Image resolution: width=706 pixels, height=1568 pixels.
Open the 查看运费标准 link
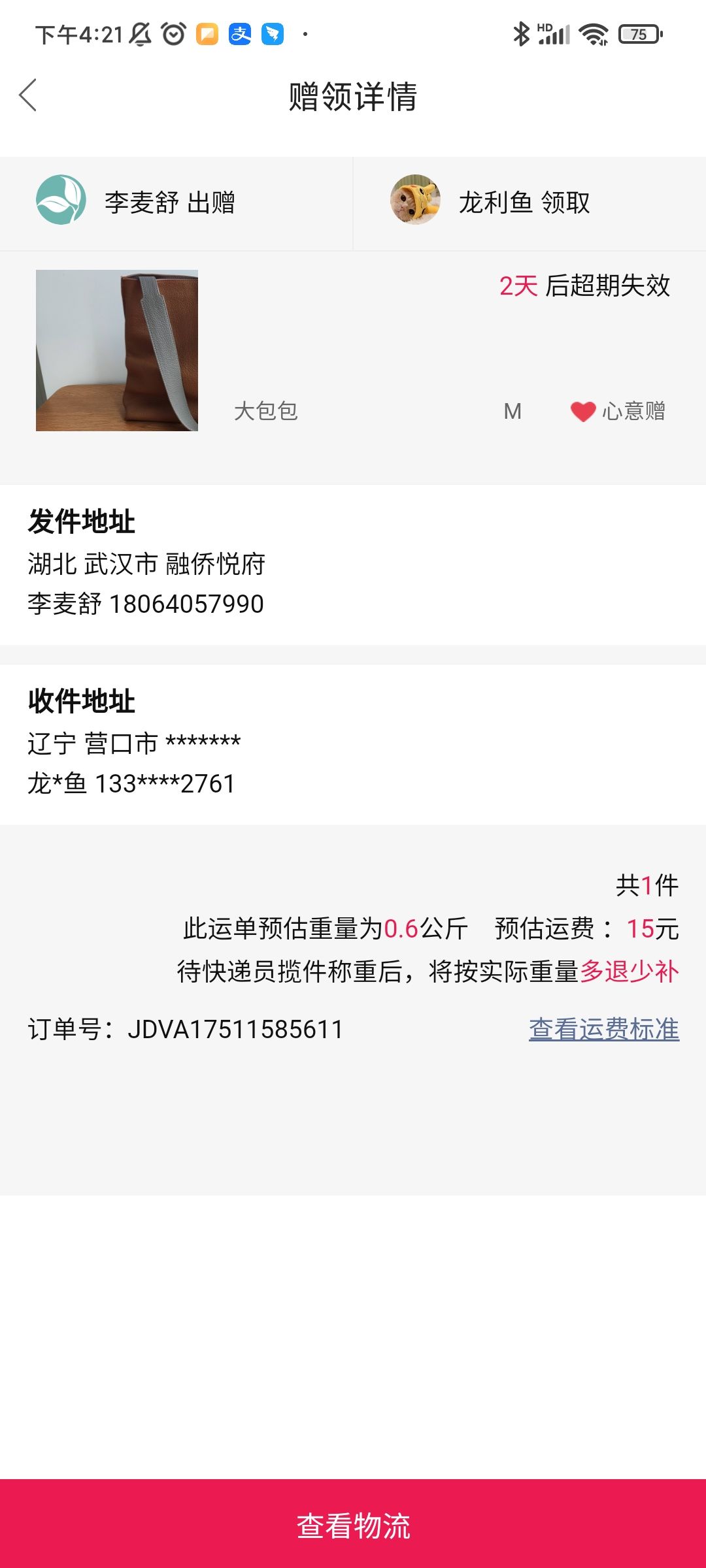pos(604,1029)
